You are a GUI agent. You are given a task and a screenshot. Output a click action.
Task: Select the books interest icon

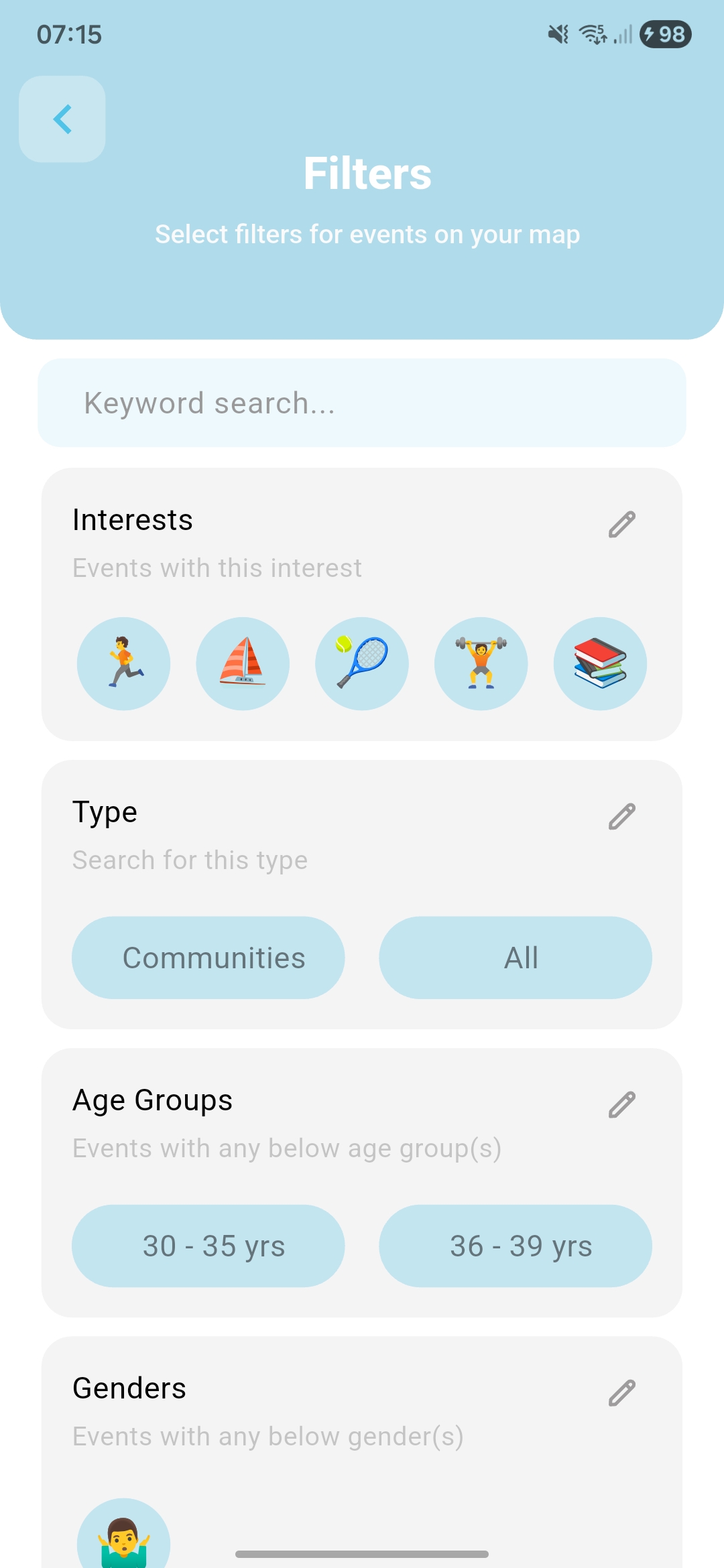click(x=601, y=663)
